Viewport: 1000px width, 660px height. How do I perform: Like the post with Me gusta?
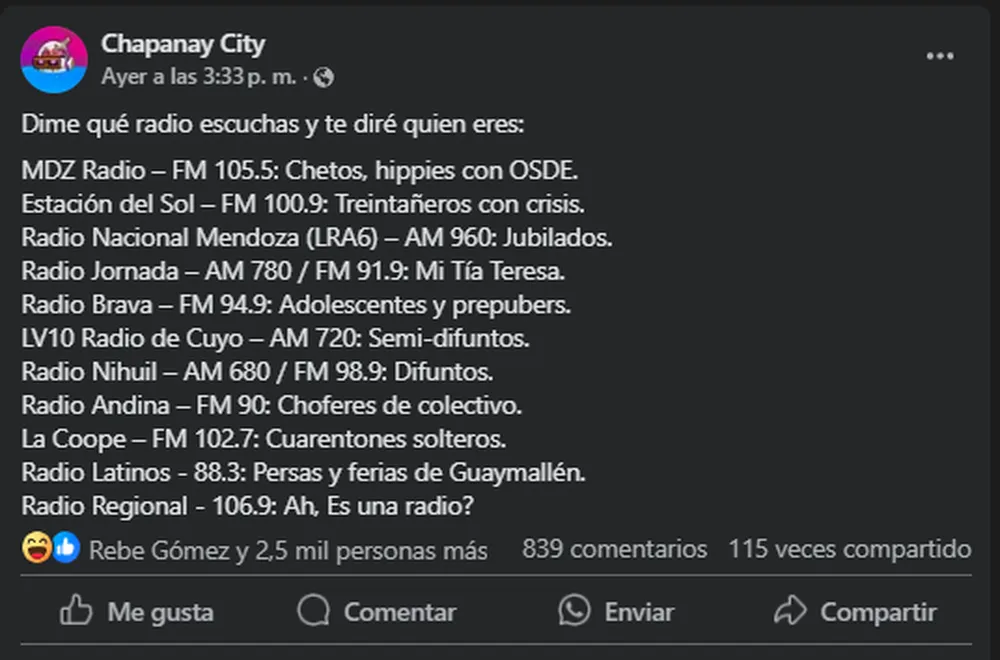pyautogui.click(x=137, y=611)
